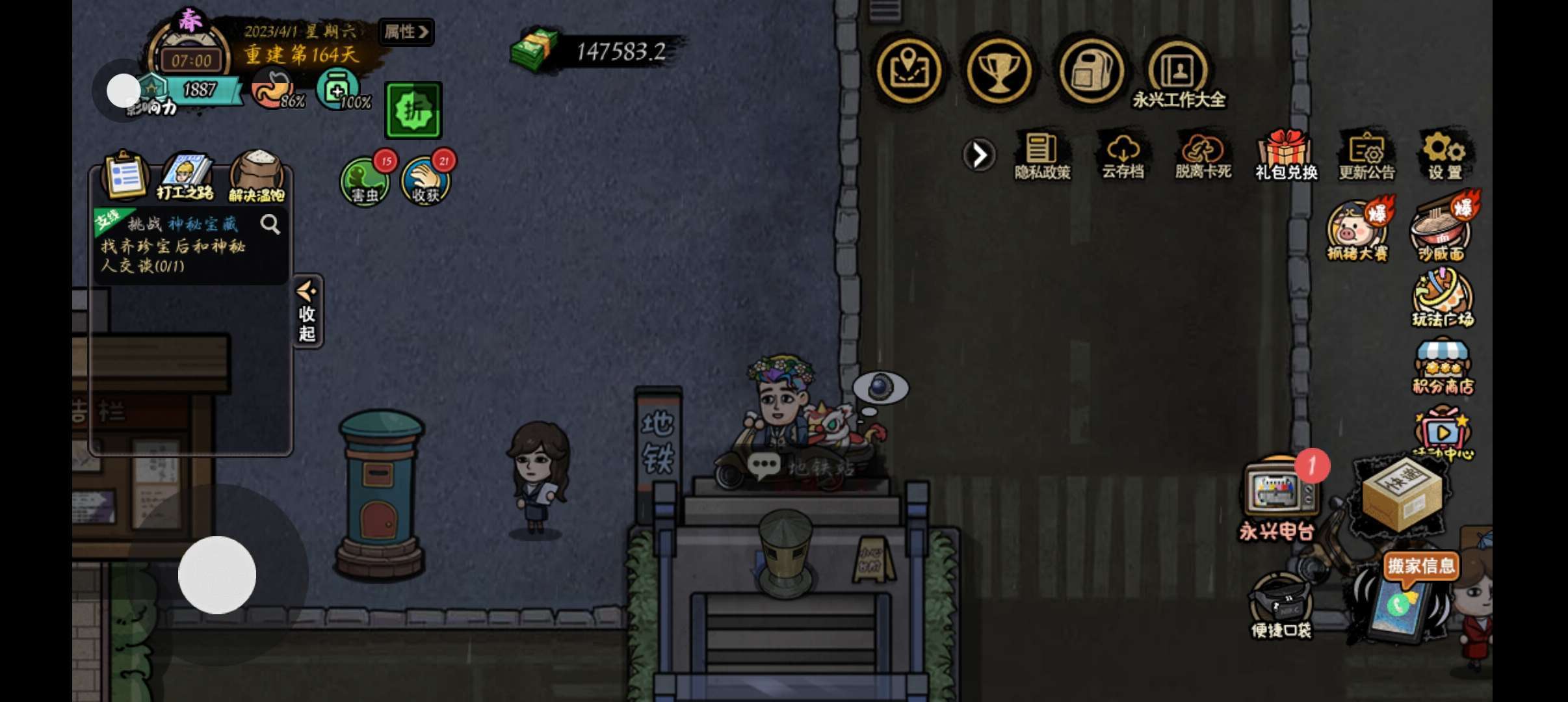Open 礼包兑换 gift code redemption
This screenshot has height=702, width=1568.
tap(1285, 156)
